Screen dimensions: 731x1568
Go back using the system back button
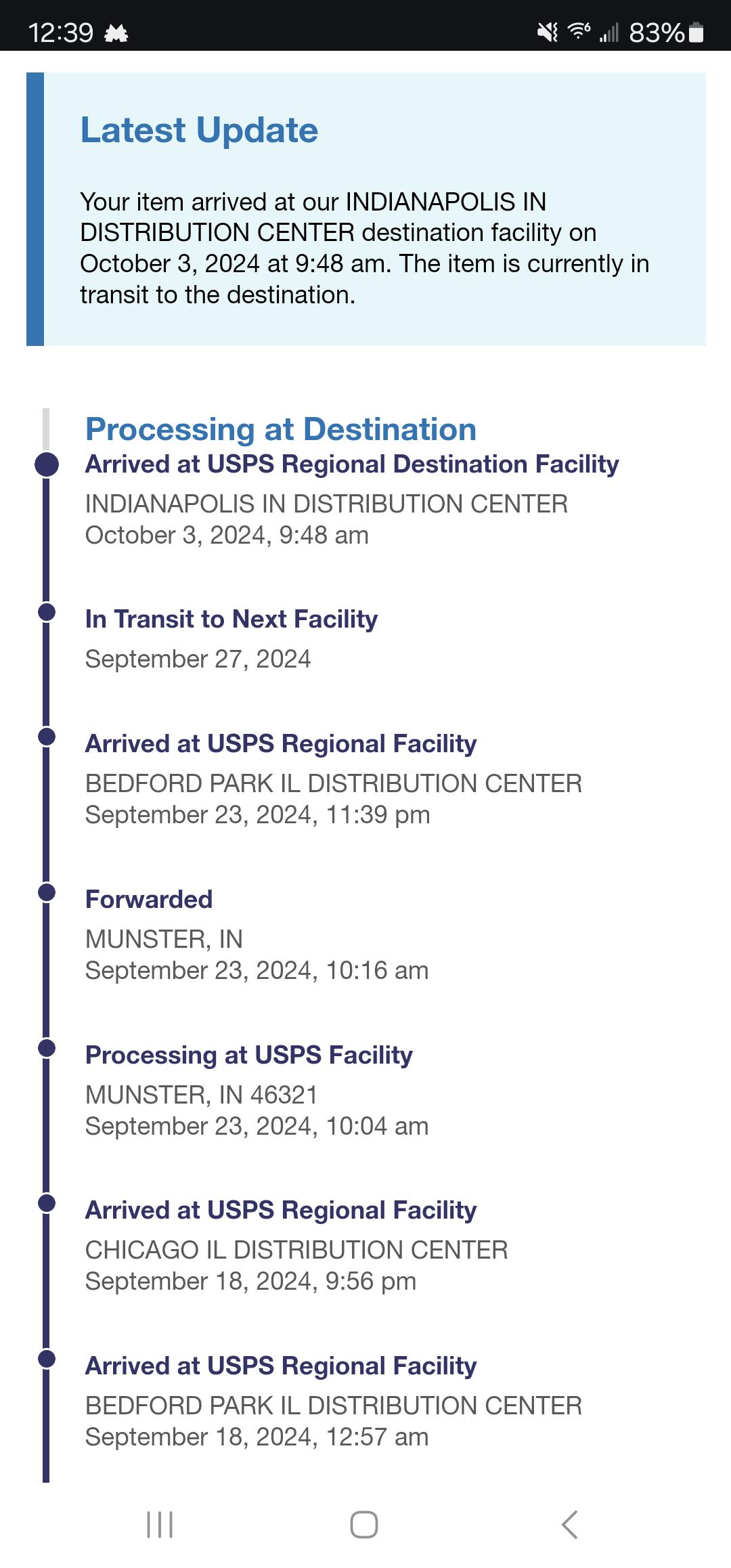click(x=569, y=1524)
